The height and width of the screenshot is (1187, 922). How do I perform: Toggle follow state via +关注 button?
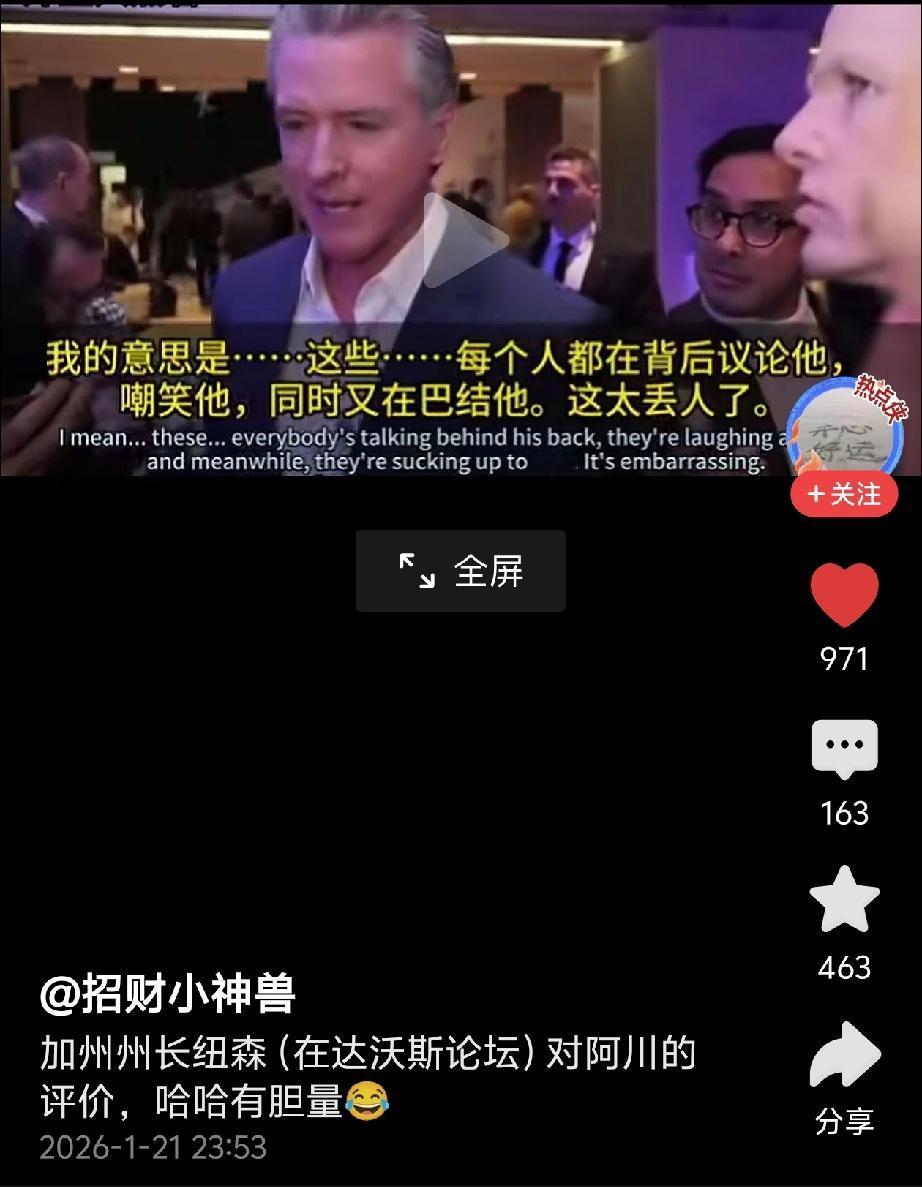pos(844,494)
